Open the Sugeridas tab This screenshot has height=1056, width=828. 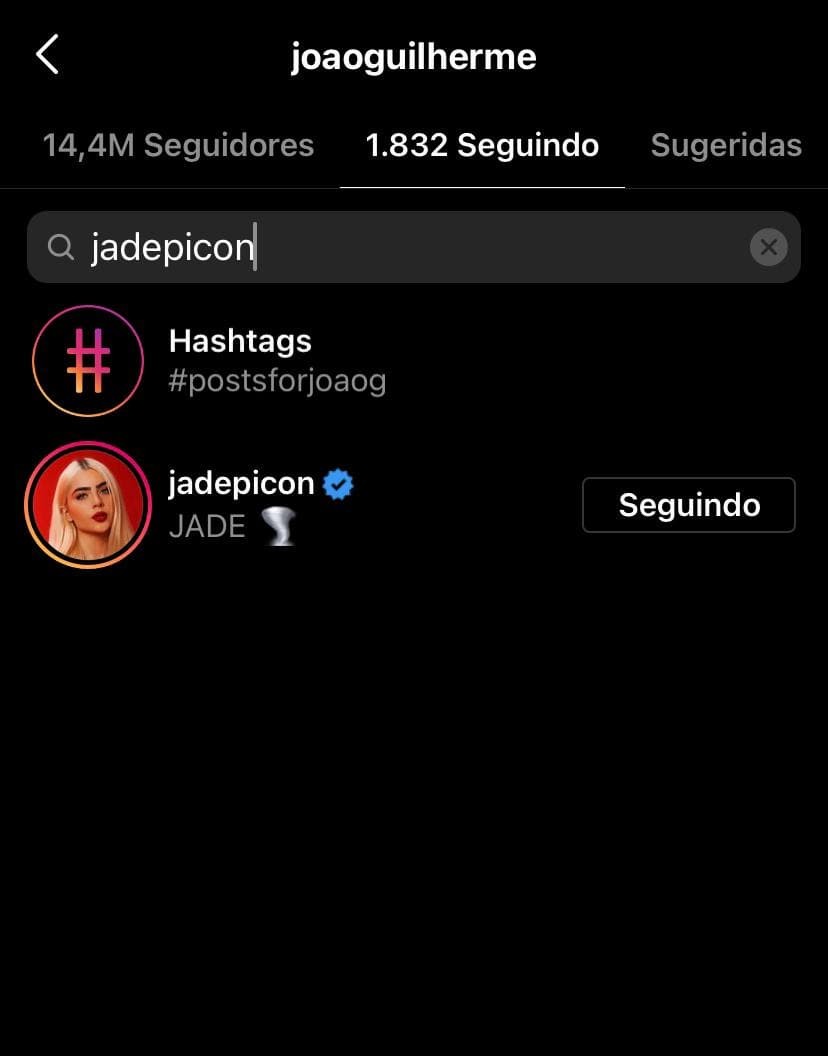tap(726, 146)
